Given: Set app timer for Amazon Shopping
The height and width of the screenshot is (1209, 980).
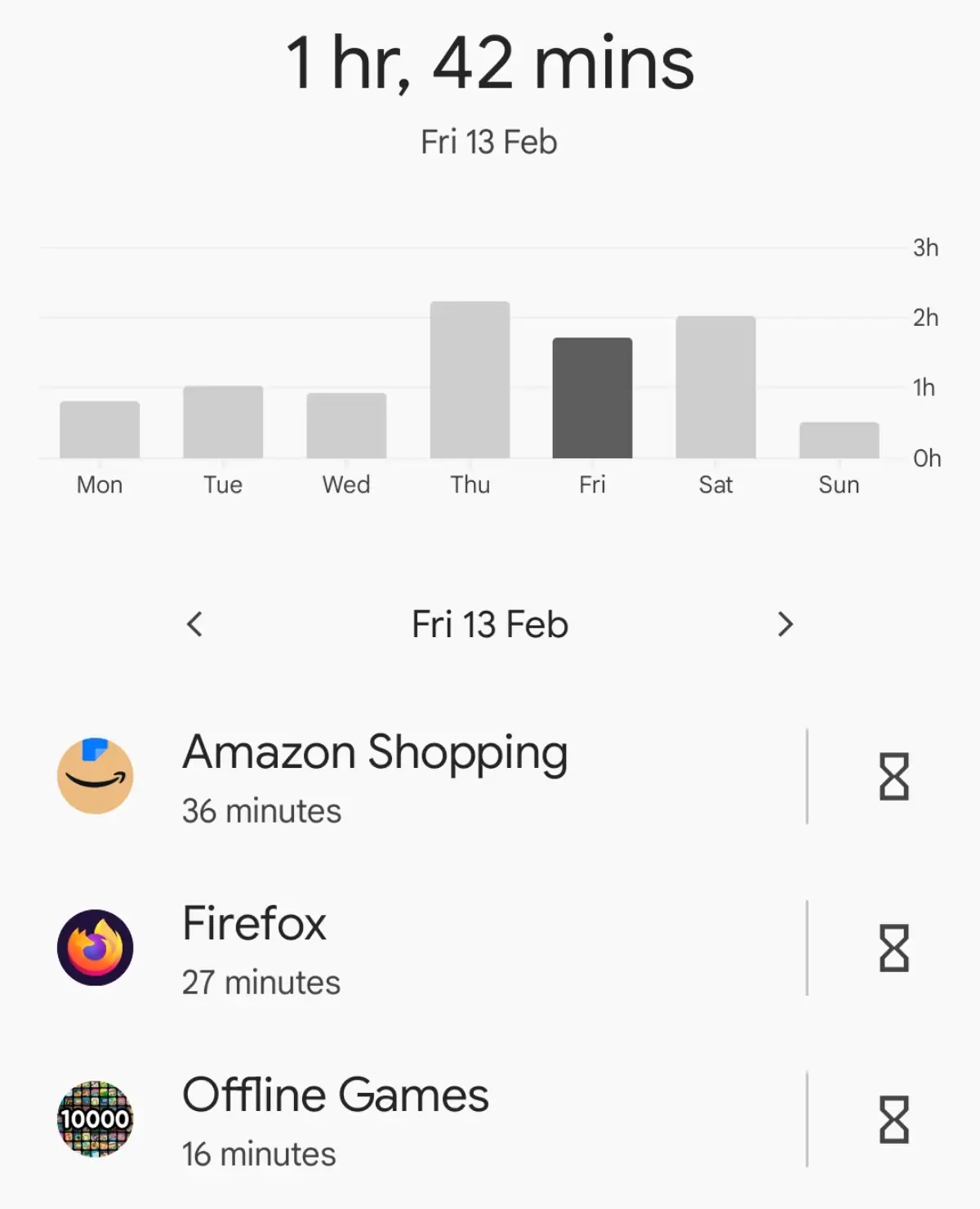Looking at the screenshot, I should click(x=893, y=776).
